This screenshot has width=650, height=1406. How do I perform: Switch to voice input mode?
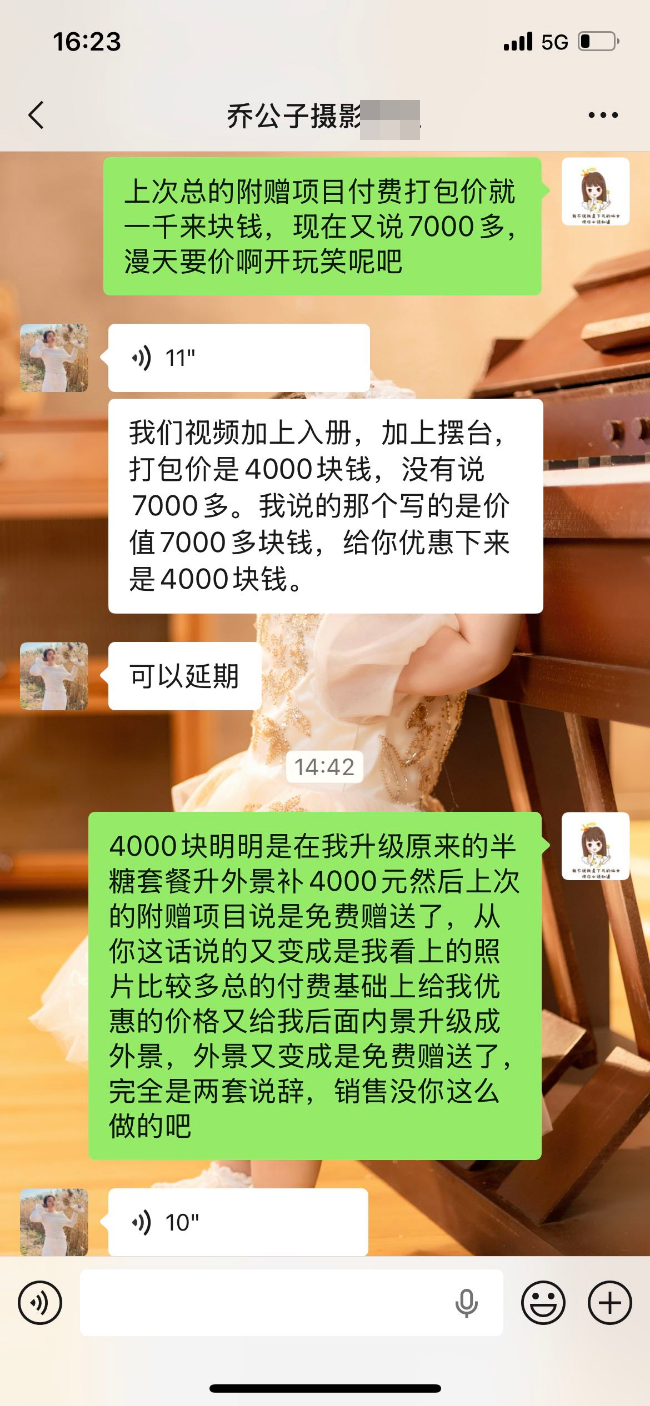(x=40, y=1303)
